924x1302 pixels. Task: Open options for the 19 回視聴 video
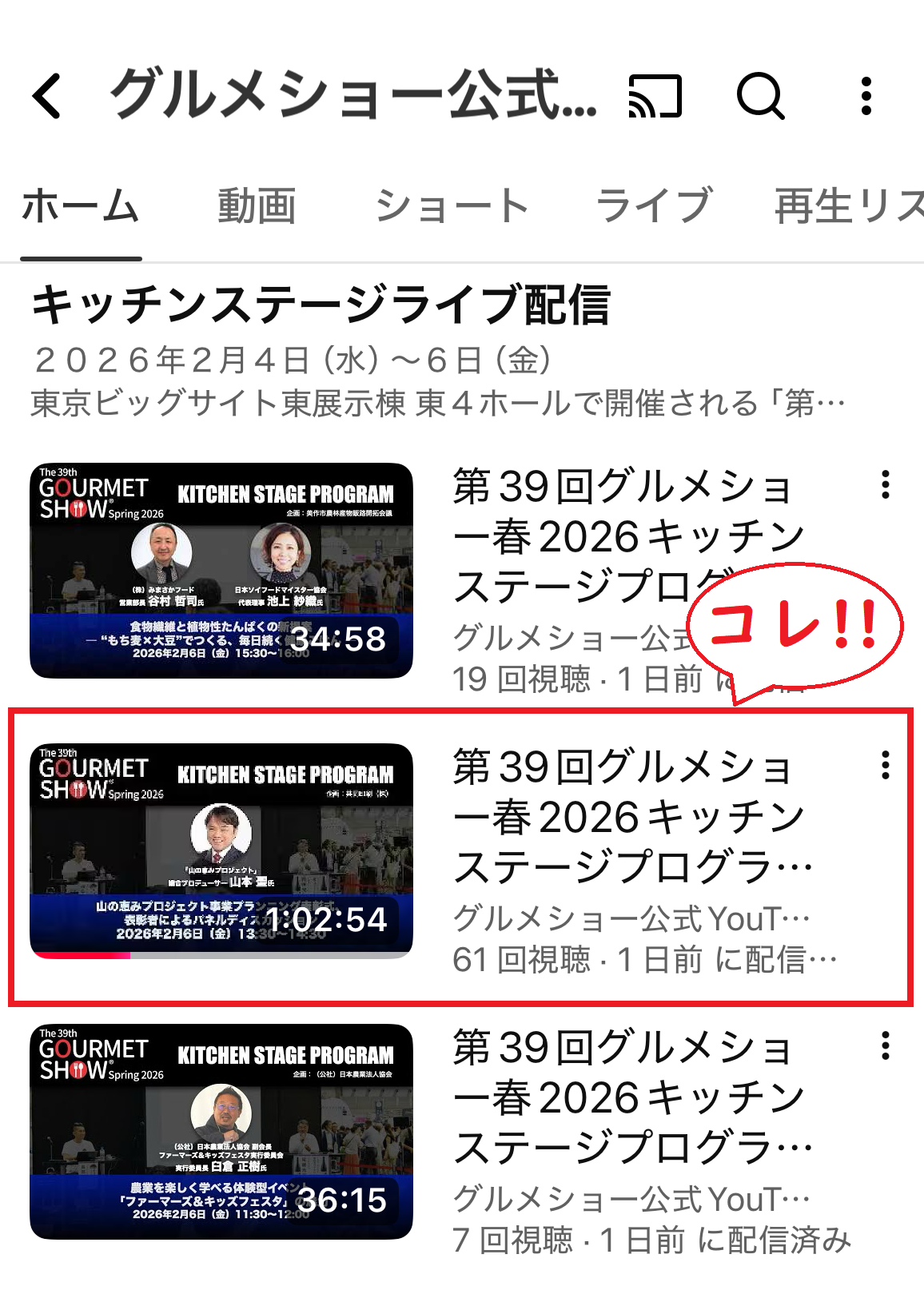point(885,485)
